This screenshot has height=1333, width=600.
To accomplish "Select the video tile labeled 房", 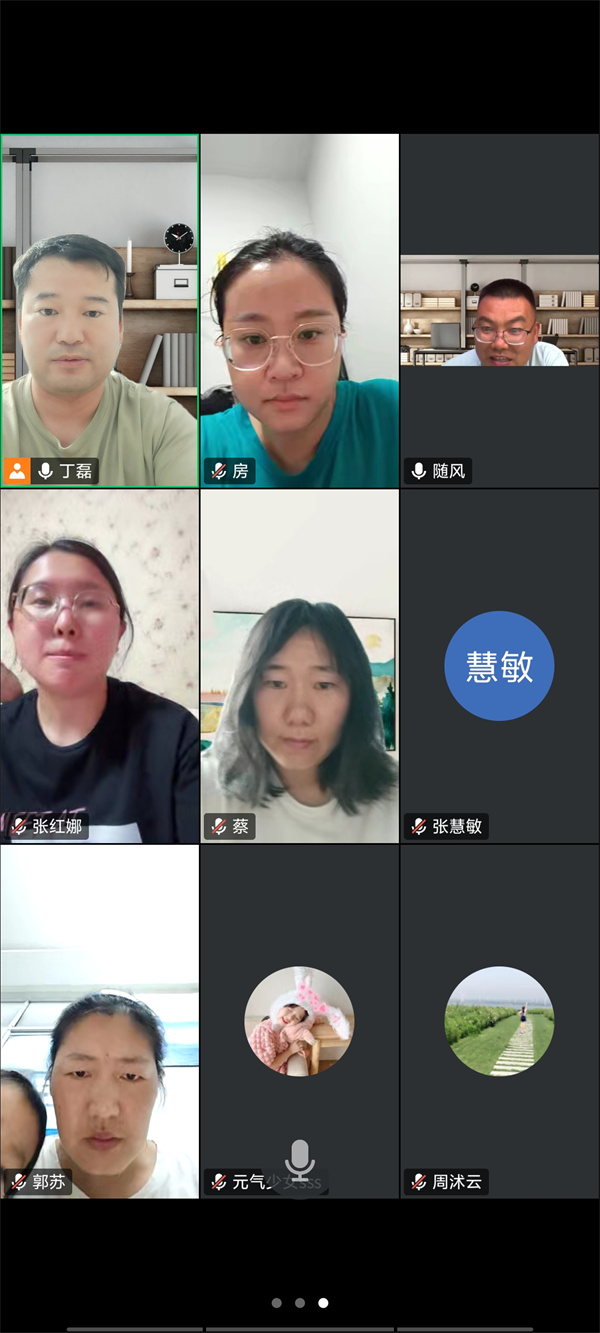I will pyautogui.click(x=299, y=311).
